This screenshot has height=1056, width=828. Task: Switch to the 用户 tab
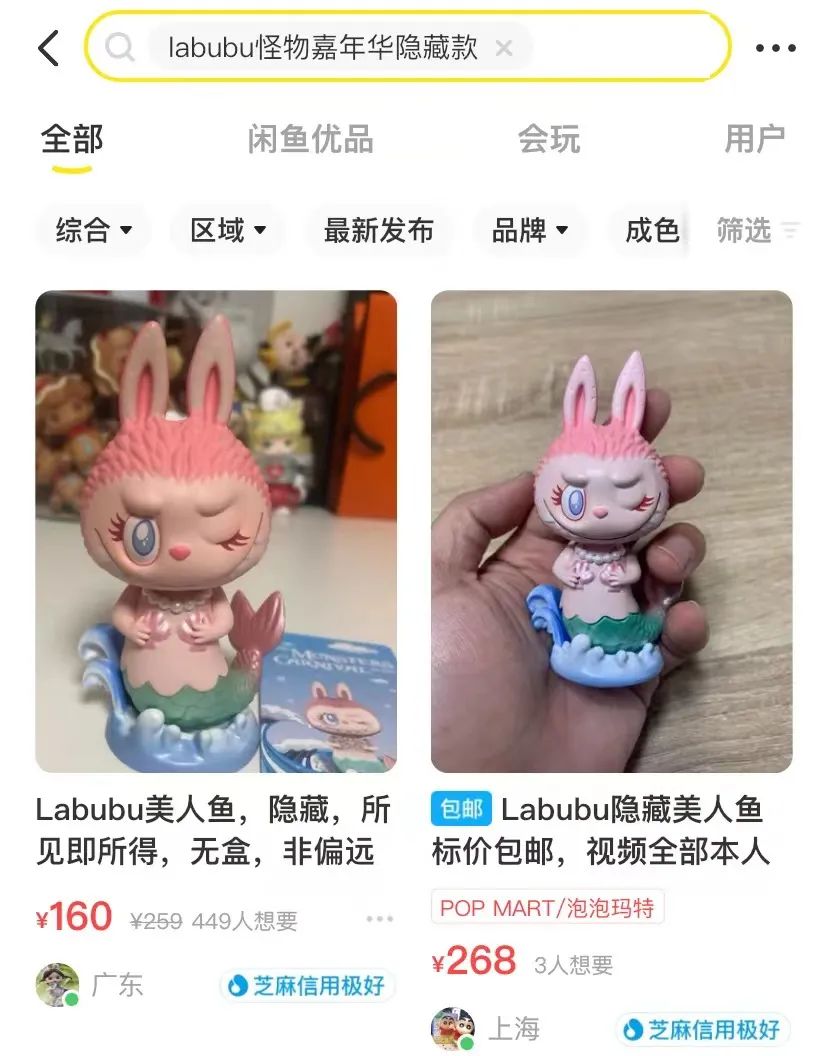coord(754,139)
